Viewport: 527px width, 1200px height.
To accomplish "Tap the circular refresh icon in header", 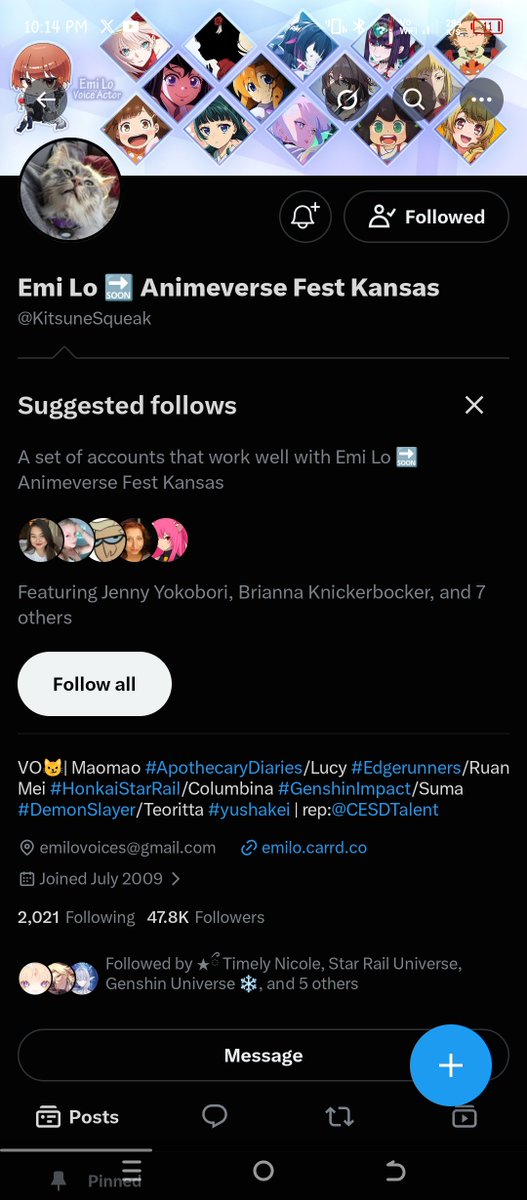I will [348, 99].
